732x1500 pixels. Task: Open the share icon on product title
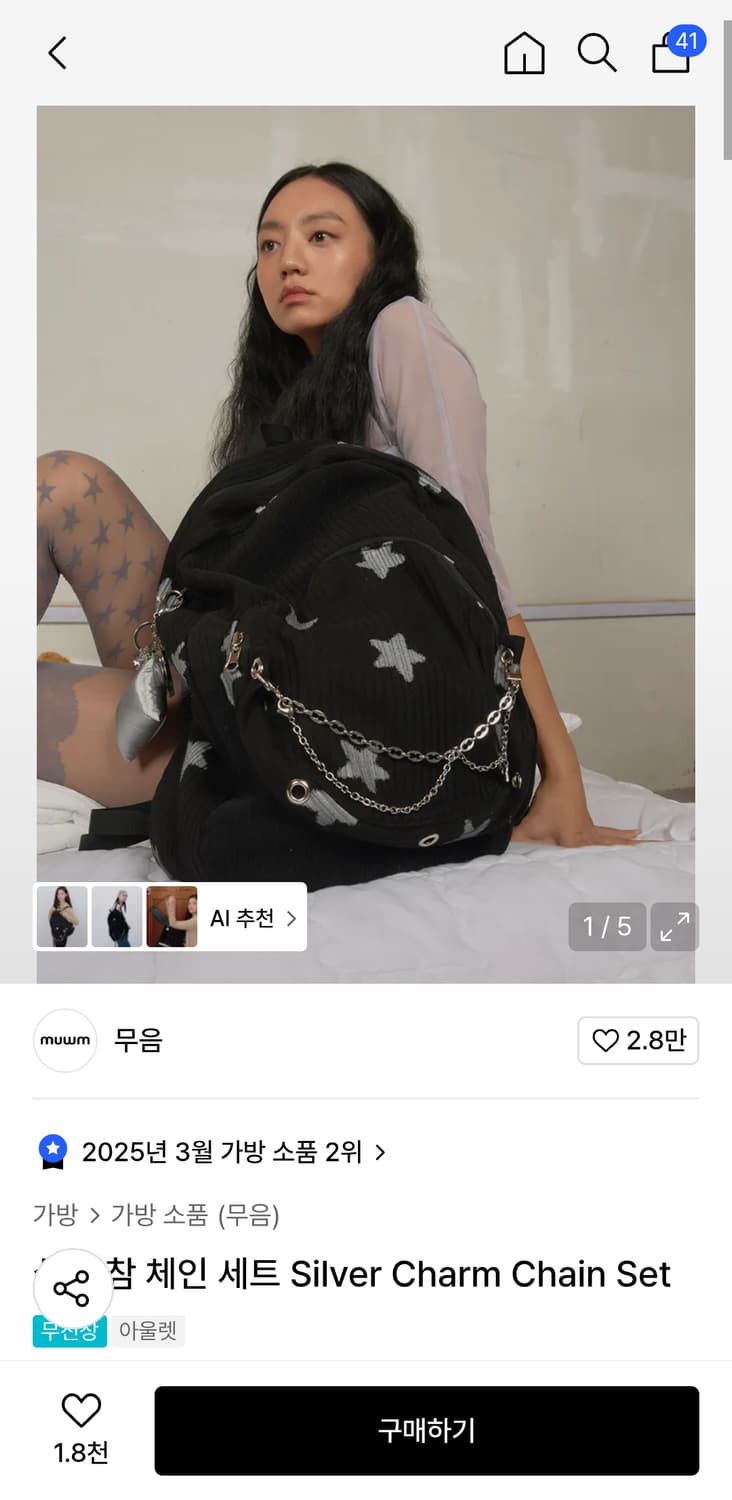(73, 1287)
